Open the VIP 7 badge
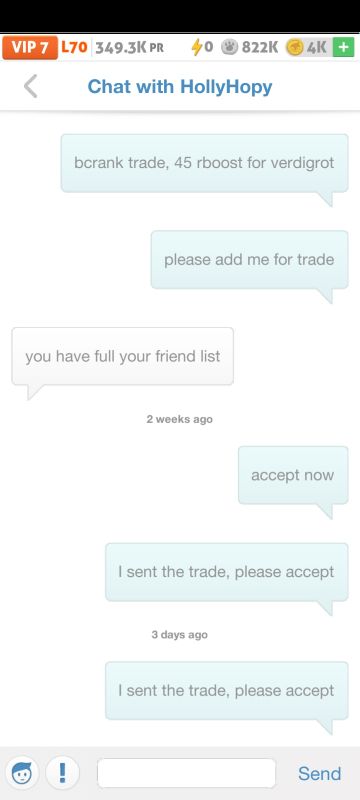This screenshot has height=800, width=360. (30, 47)
